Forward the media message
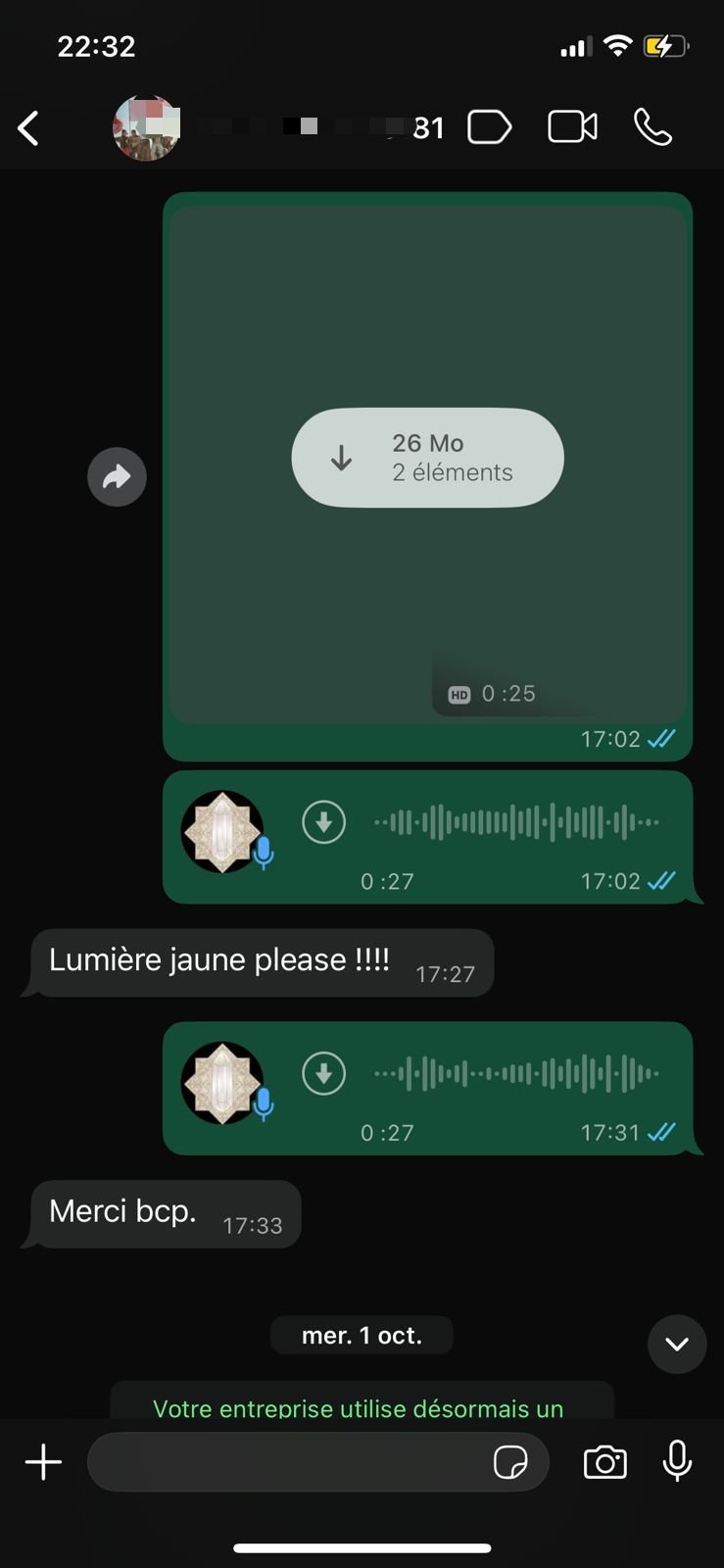 point(117,477)
